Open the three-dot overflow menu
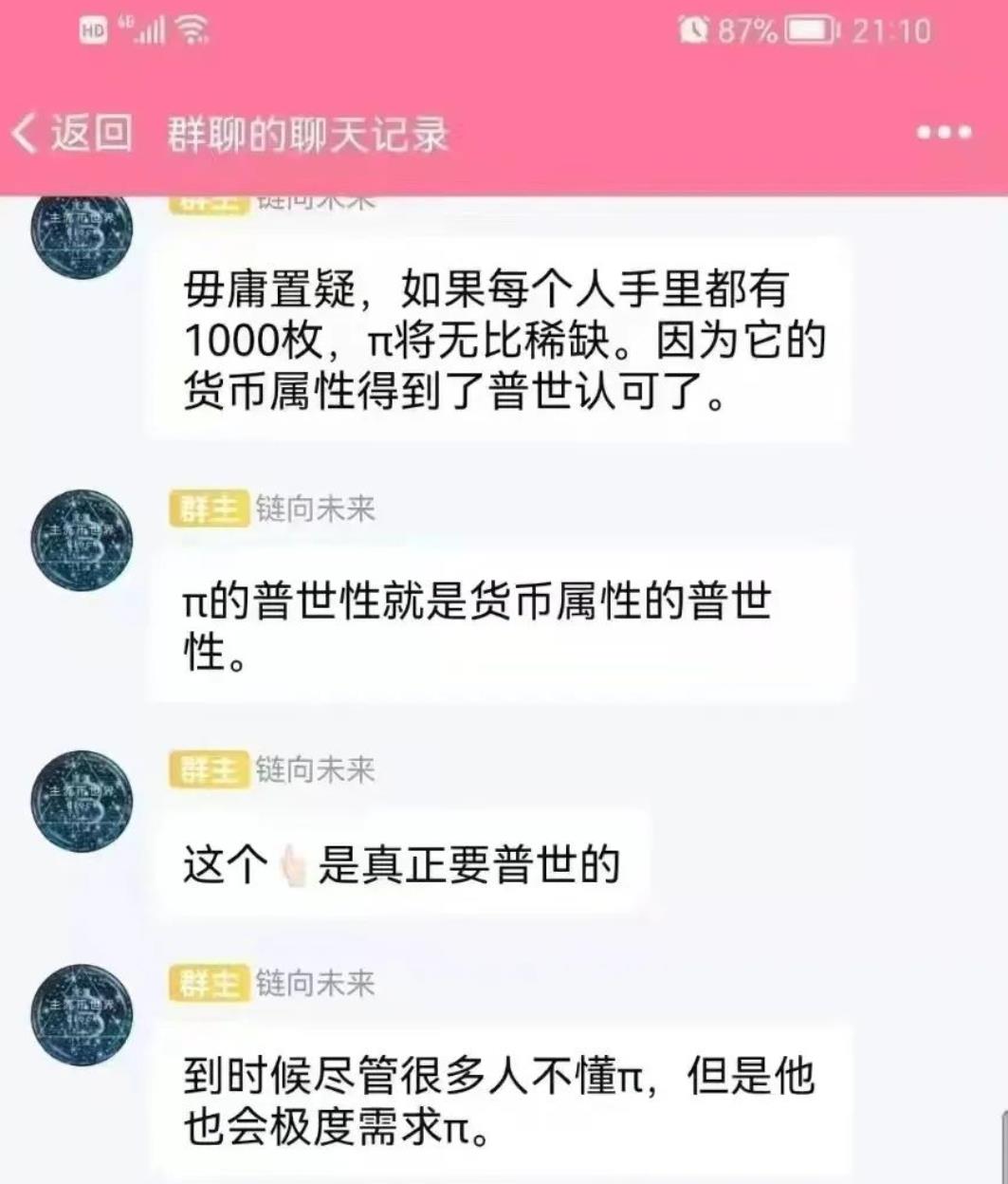1008x1184 pixels. click(943, 133)
